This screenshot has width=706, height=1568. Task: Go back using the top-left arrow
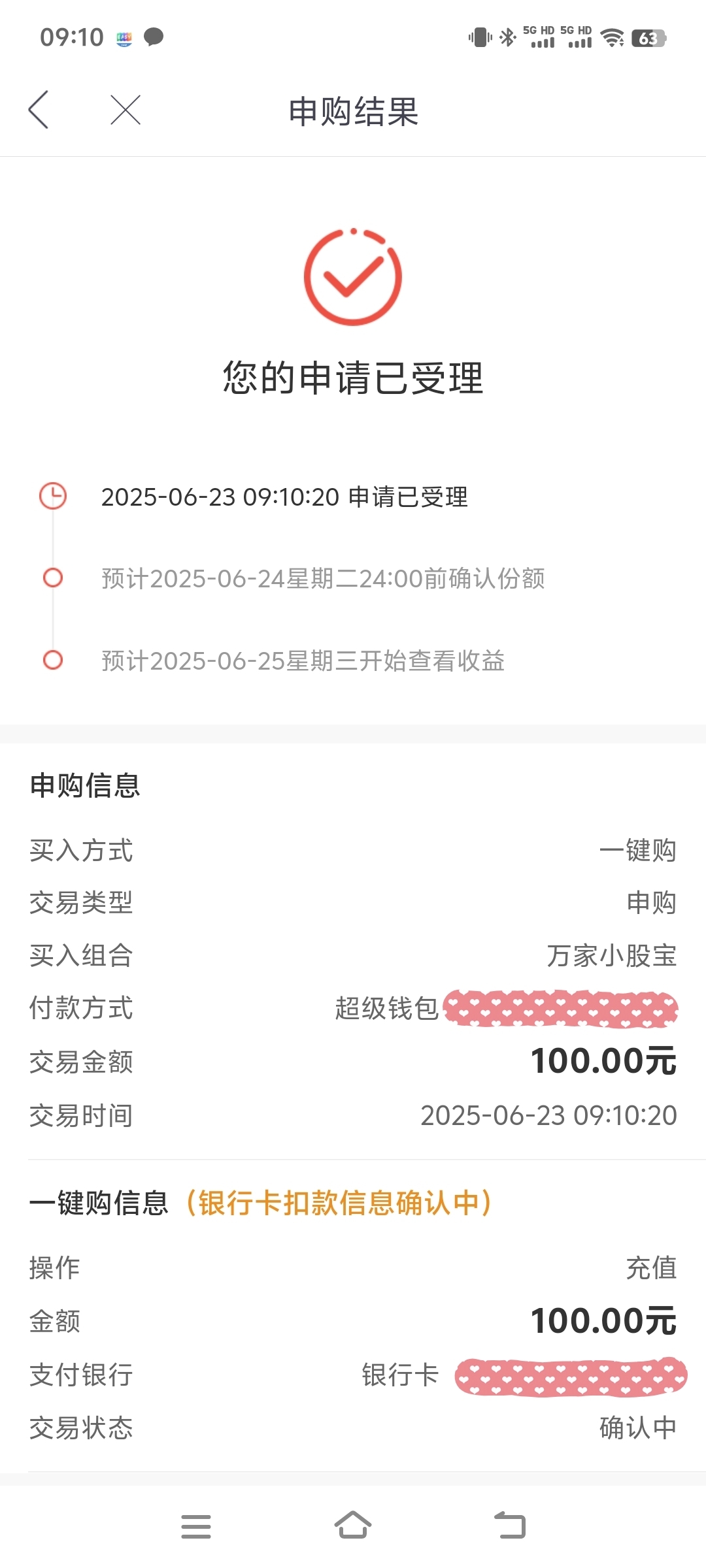pos(39,110)
